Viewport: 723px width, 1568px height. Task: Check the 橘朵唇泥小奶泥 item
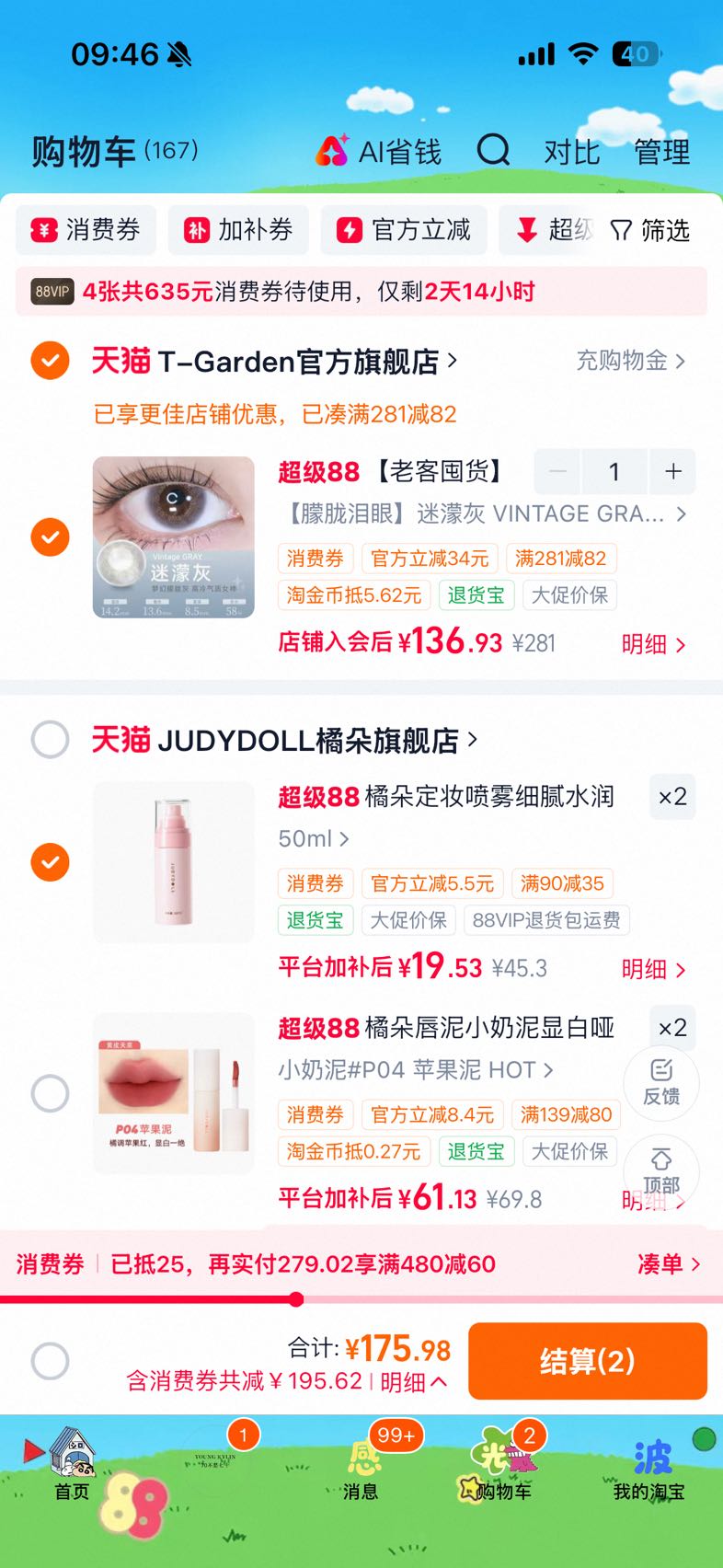[x=50, y=1093]
